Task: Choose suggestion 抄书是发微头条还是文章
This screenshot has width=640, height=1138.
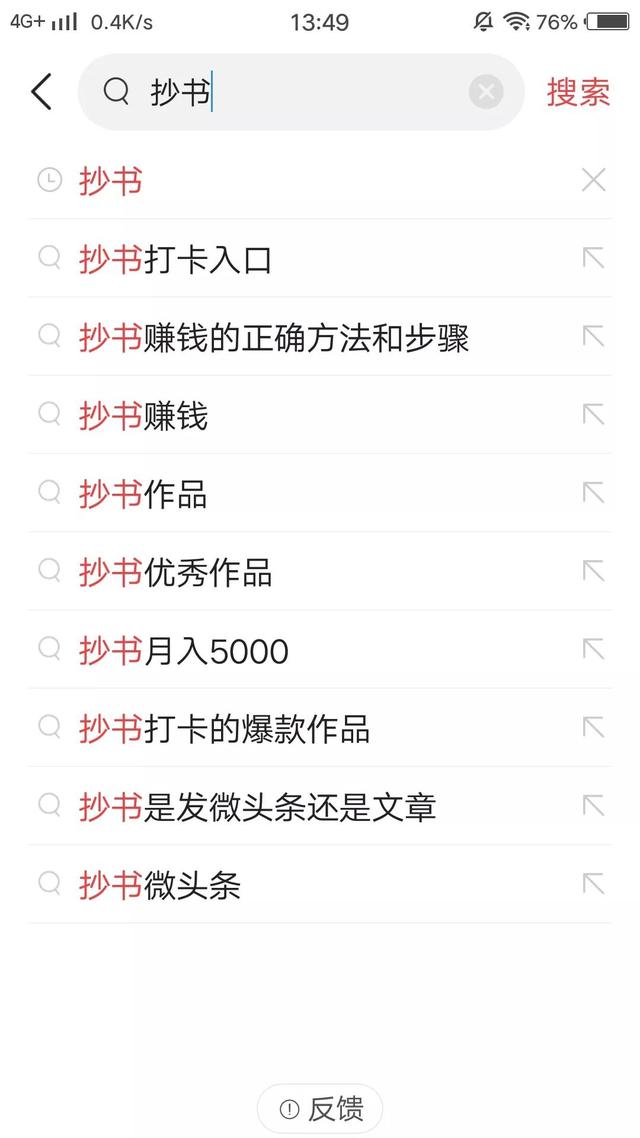Action: (258, 807)
